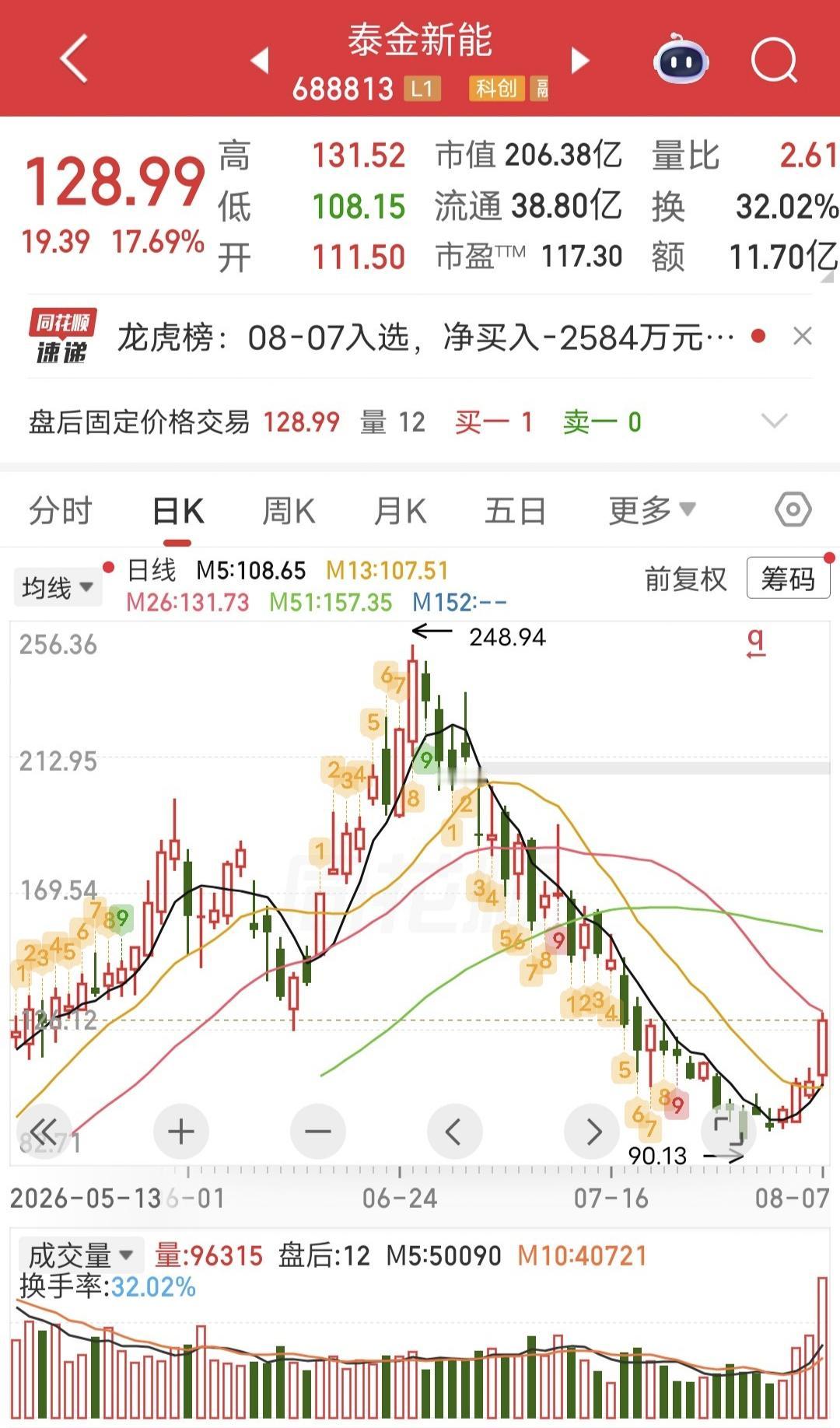Zoom in the chart with plus button
840x1428 pixels.
[181, 1132]
